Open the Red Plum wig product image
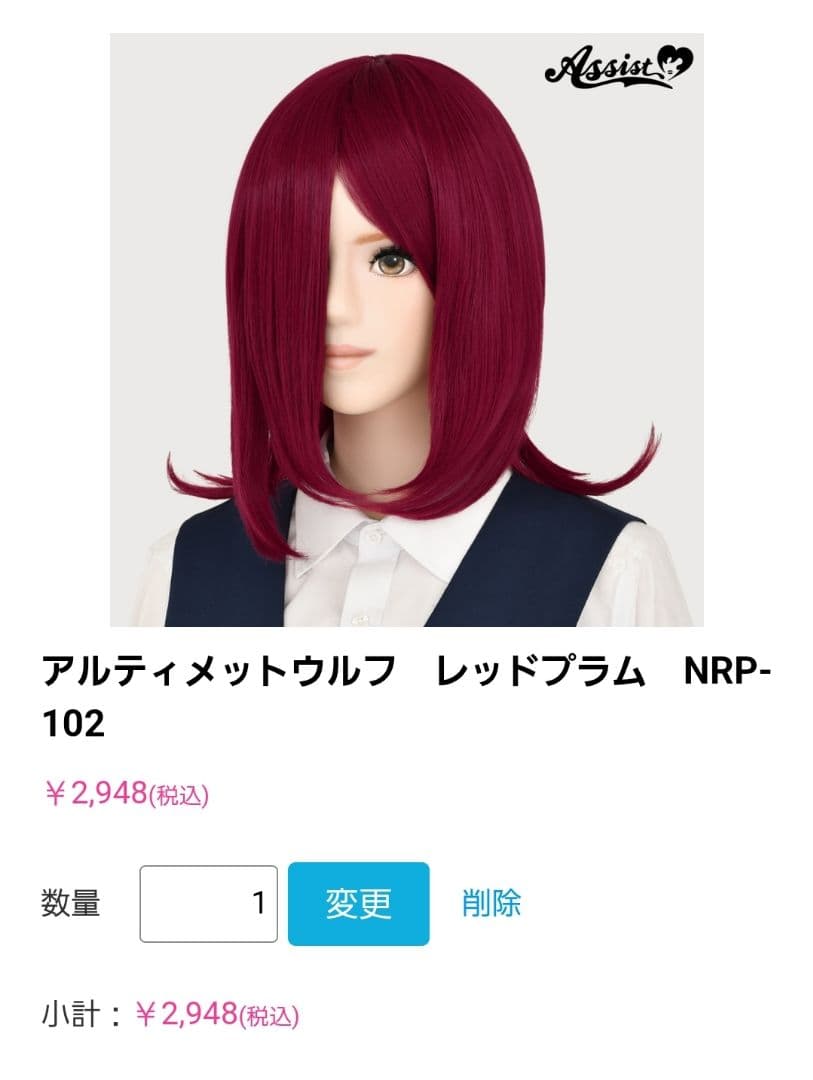The width and height of the screenshot is (813, 1080). coord(406,330)
